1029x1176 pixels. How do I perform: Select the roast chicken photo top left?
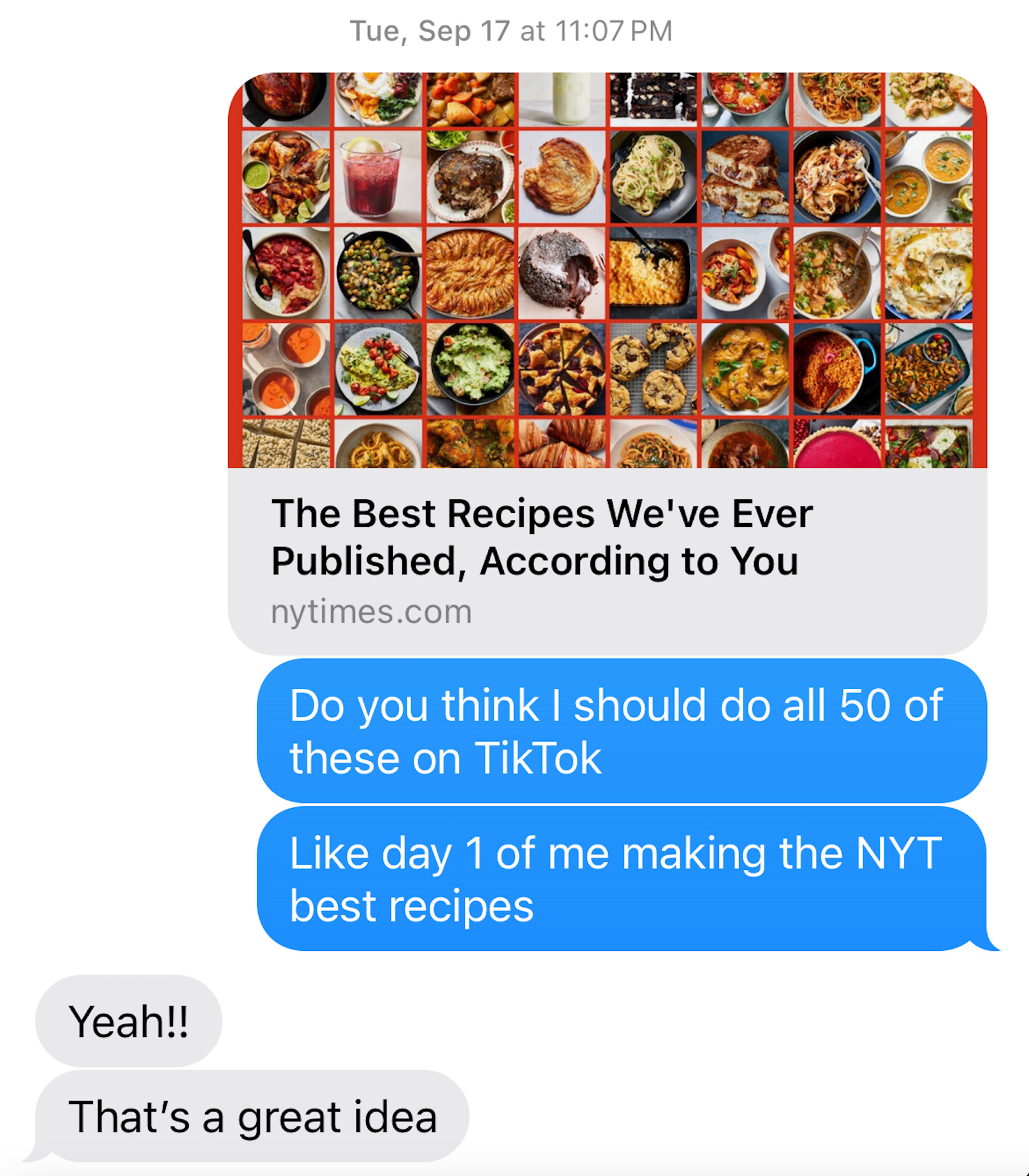click(x=281, y=96)
